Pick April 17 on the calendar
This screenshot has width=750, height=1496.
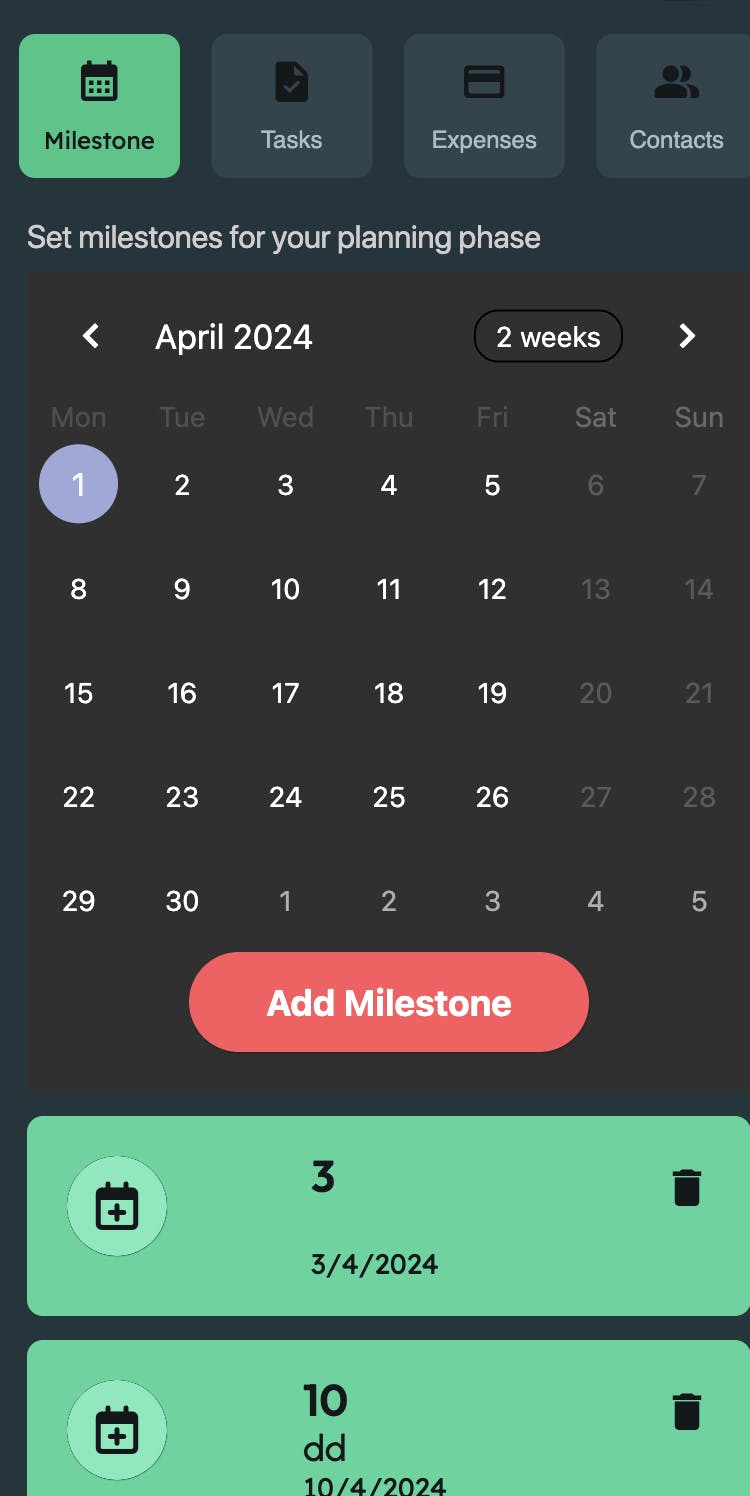coord(285,693)
